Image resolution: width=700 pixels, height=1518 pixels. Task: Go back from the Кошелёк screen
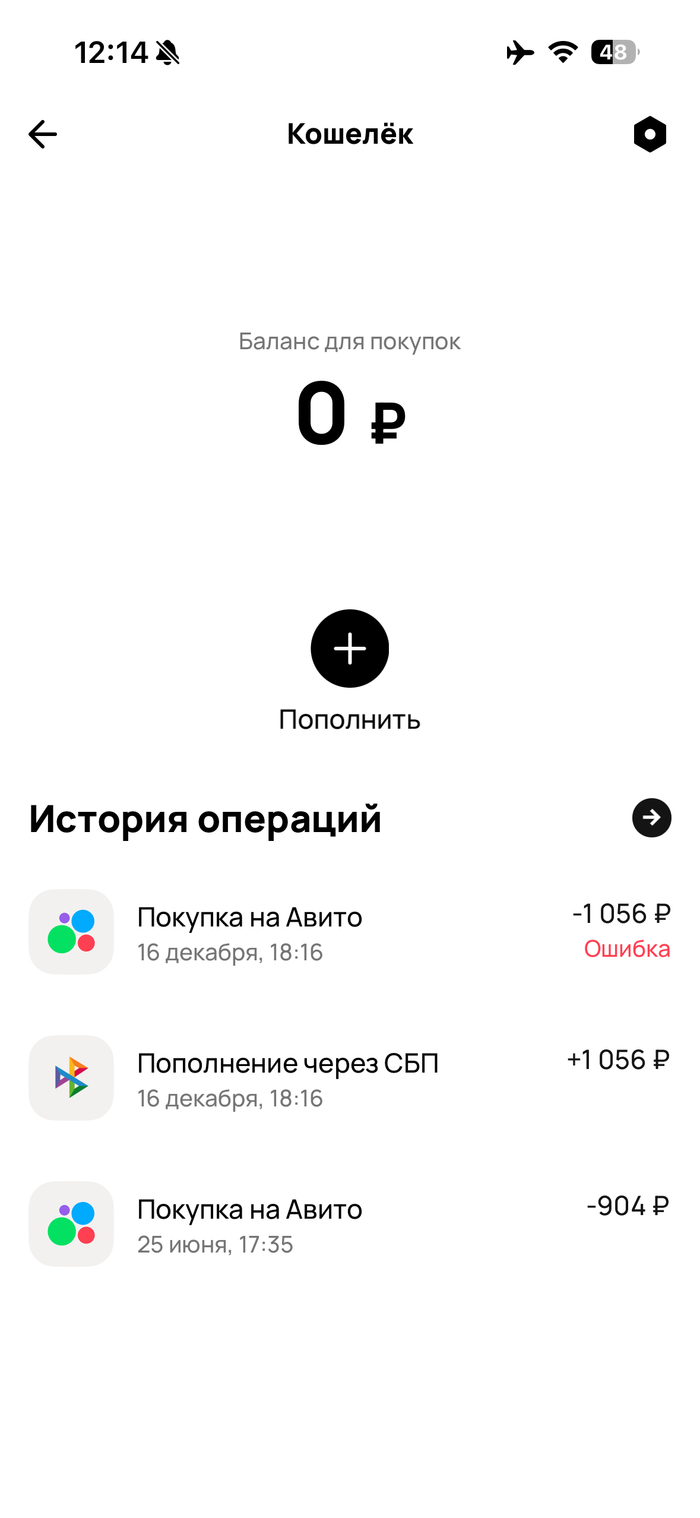42,134
